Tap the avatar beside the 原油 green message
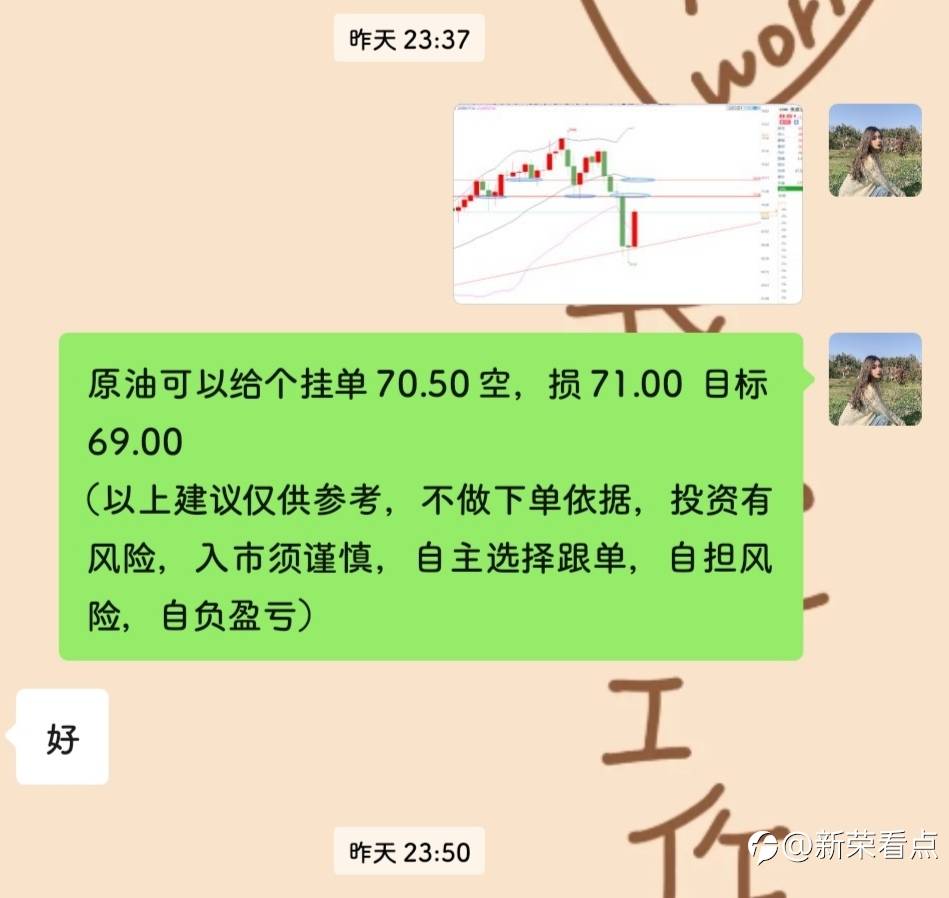The image size is (949, 898). click(x=875, y=379)
